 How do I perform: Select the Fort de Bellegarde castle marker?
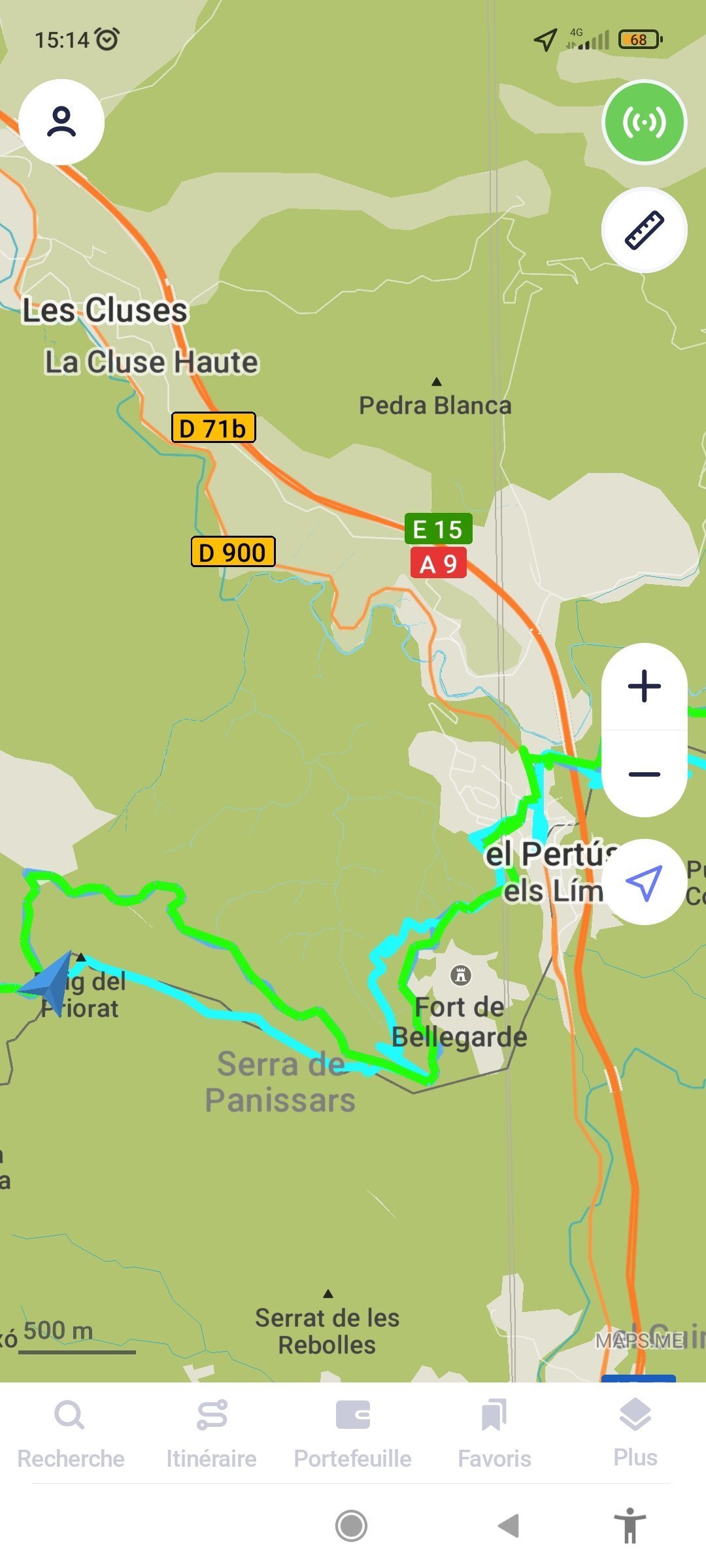pos(461,975)
